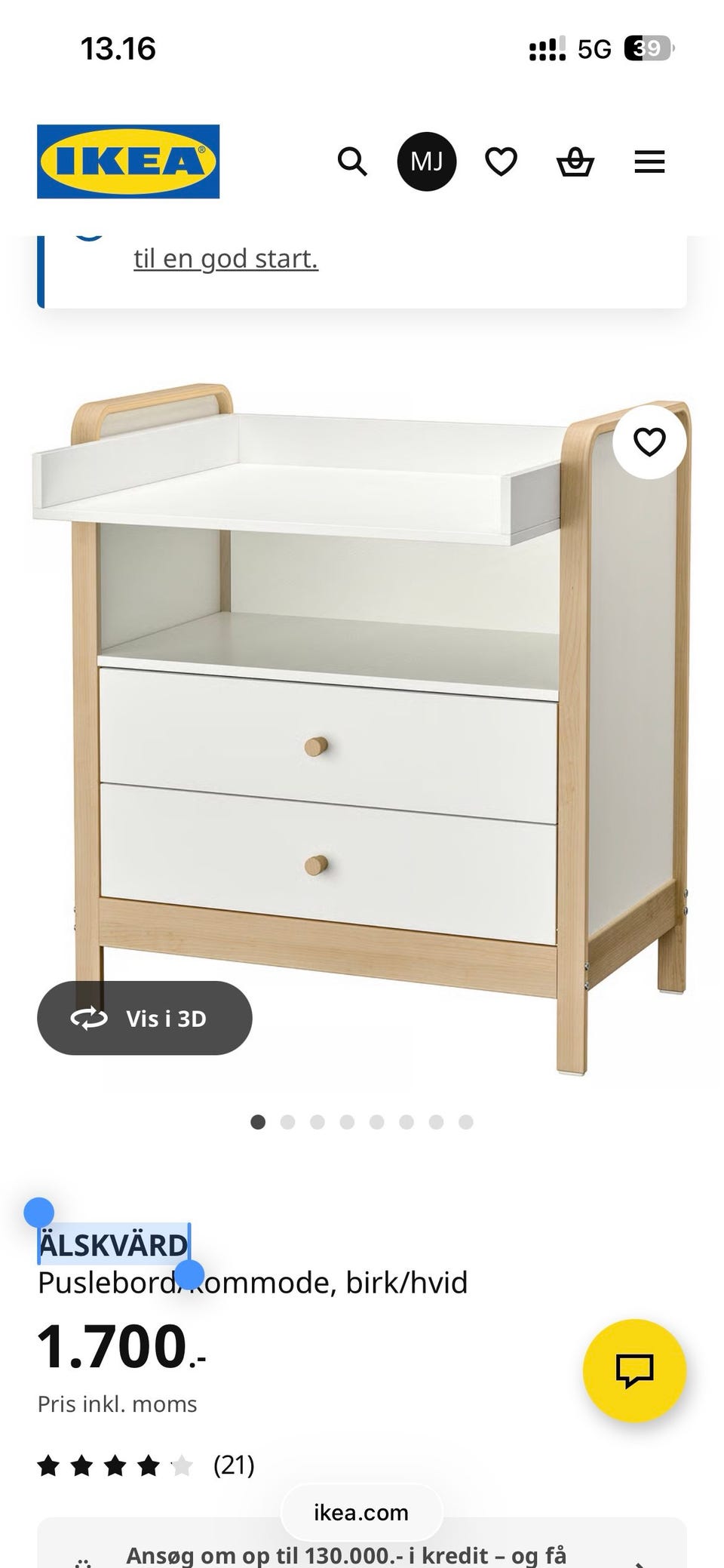Follow the 'til en god start' link
The width and height of the screenshot is (724, 1568).
(x=225, y=259)
